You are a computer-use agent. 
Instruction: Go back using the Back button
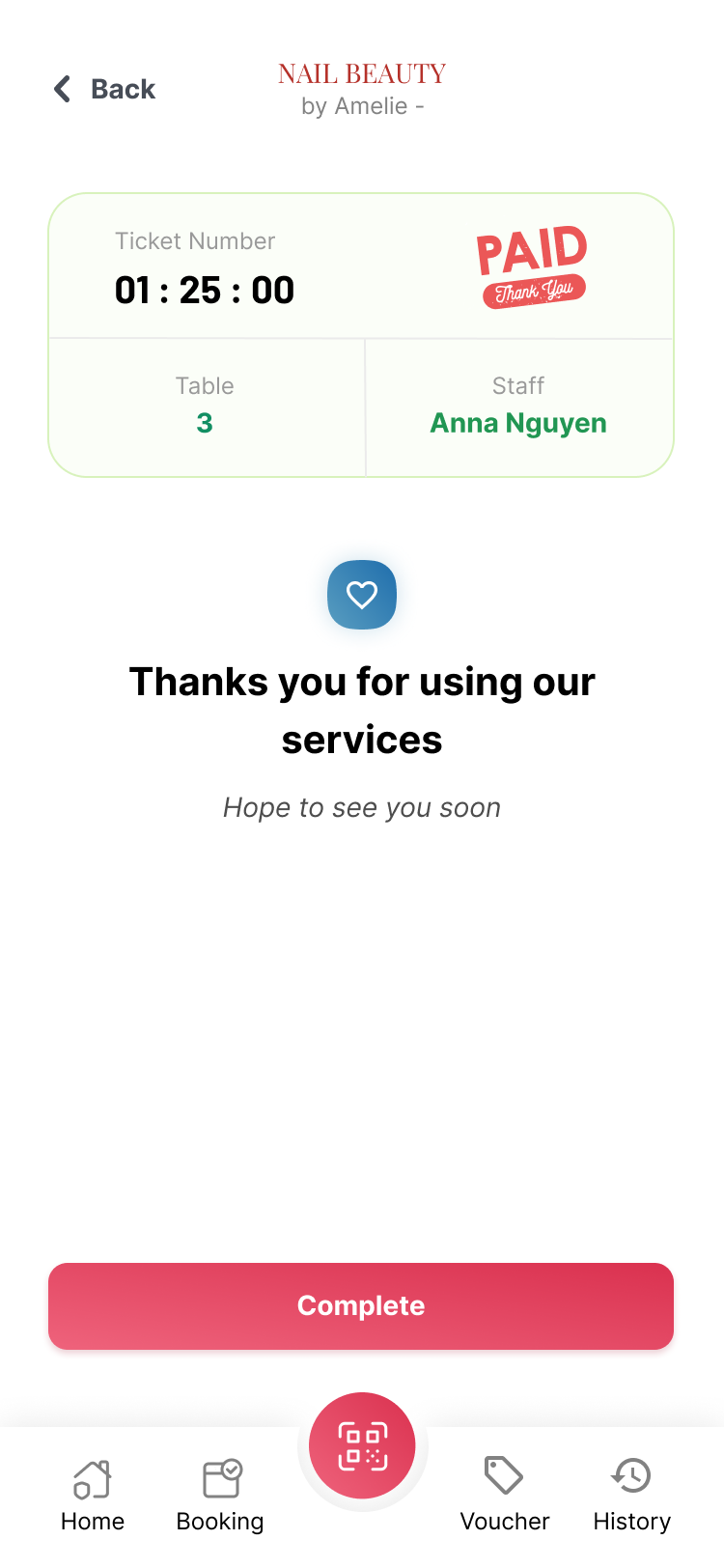coord(104,89)
